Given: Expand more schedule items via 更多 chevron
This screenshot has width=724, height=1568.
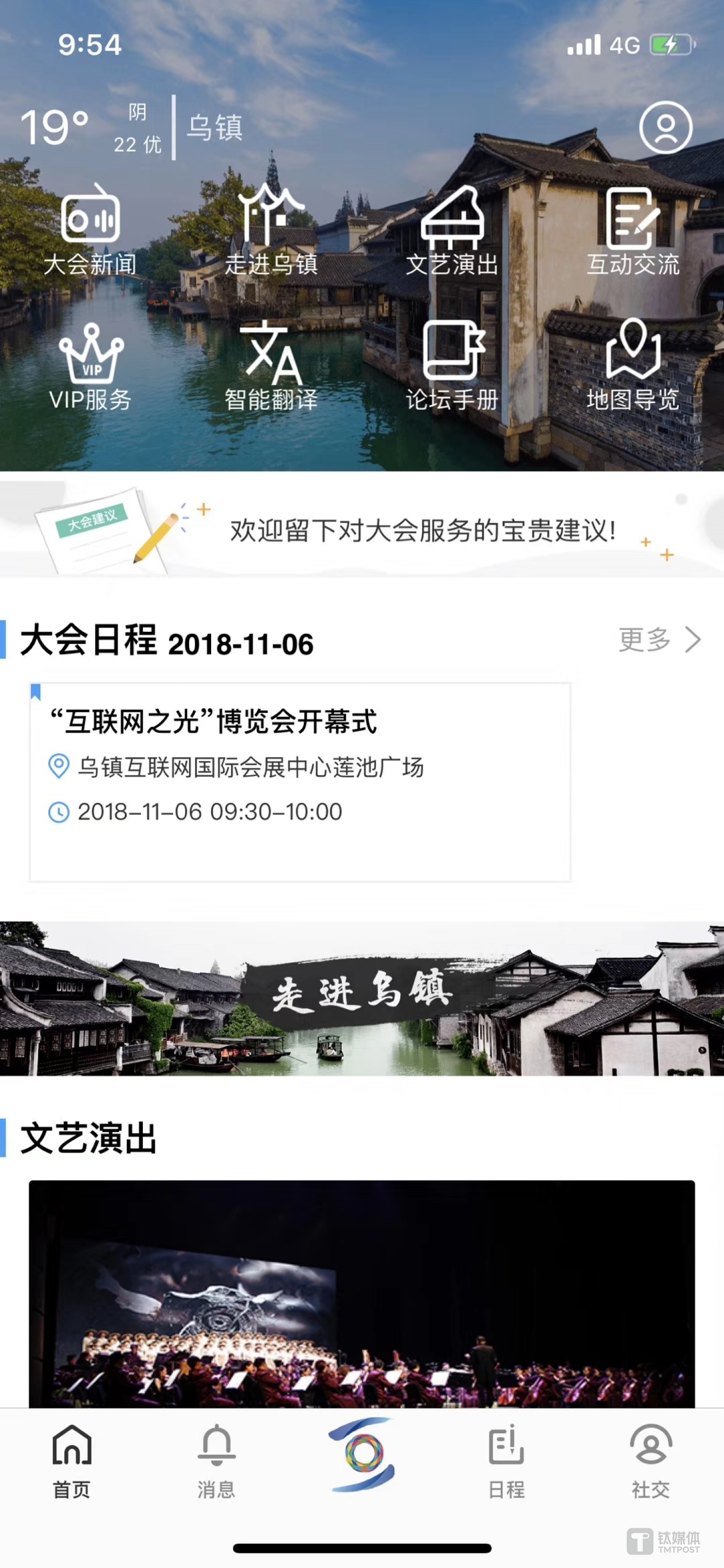Looking at the screenshot, I should click(x=660, y=639).
